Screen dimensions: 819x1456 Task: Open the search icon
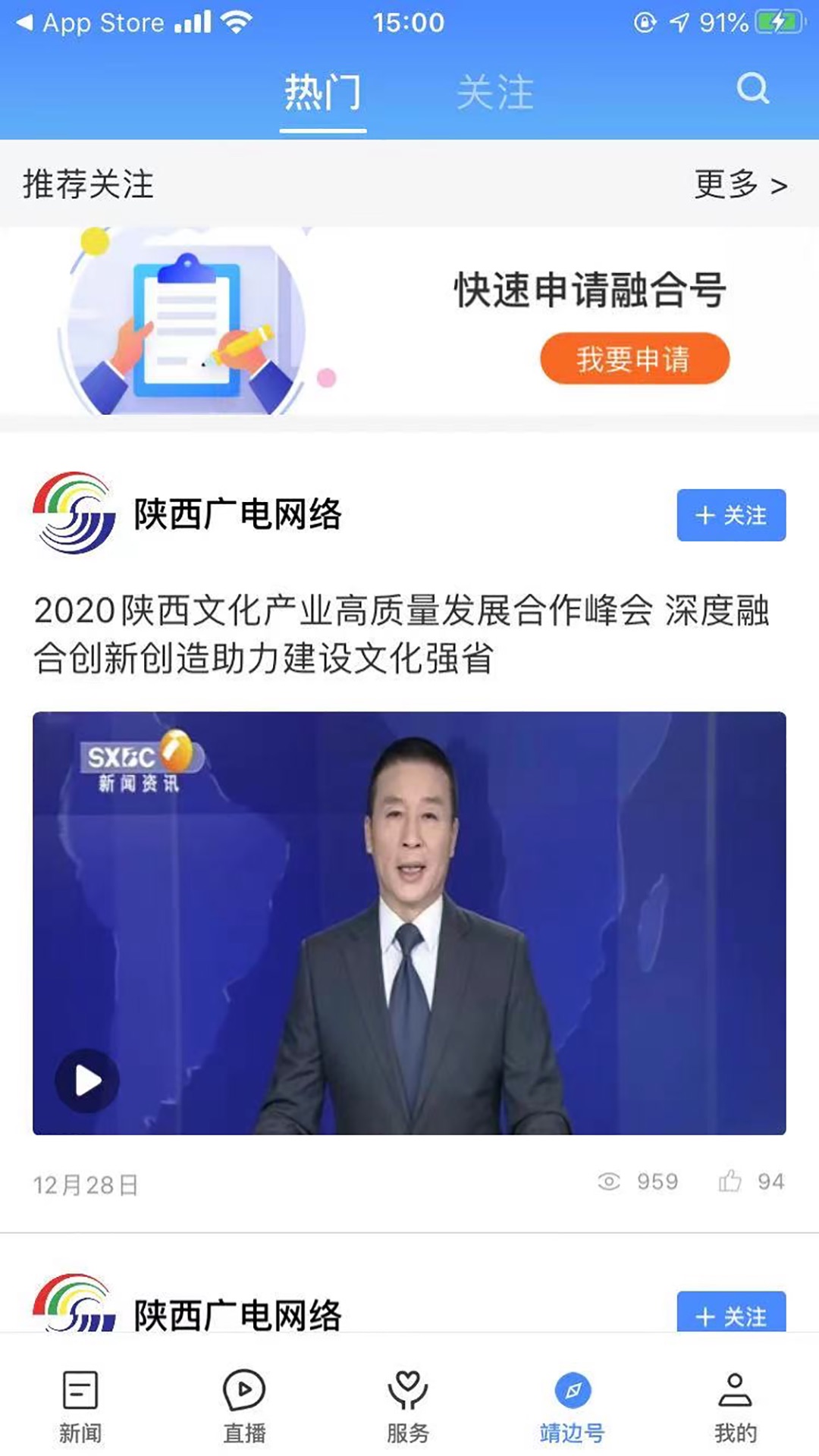[x=752, y=89]
